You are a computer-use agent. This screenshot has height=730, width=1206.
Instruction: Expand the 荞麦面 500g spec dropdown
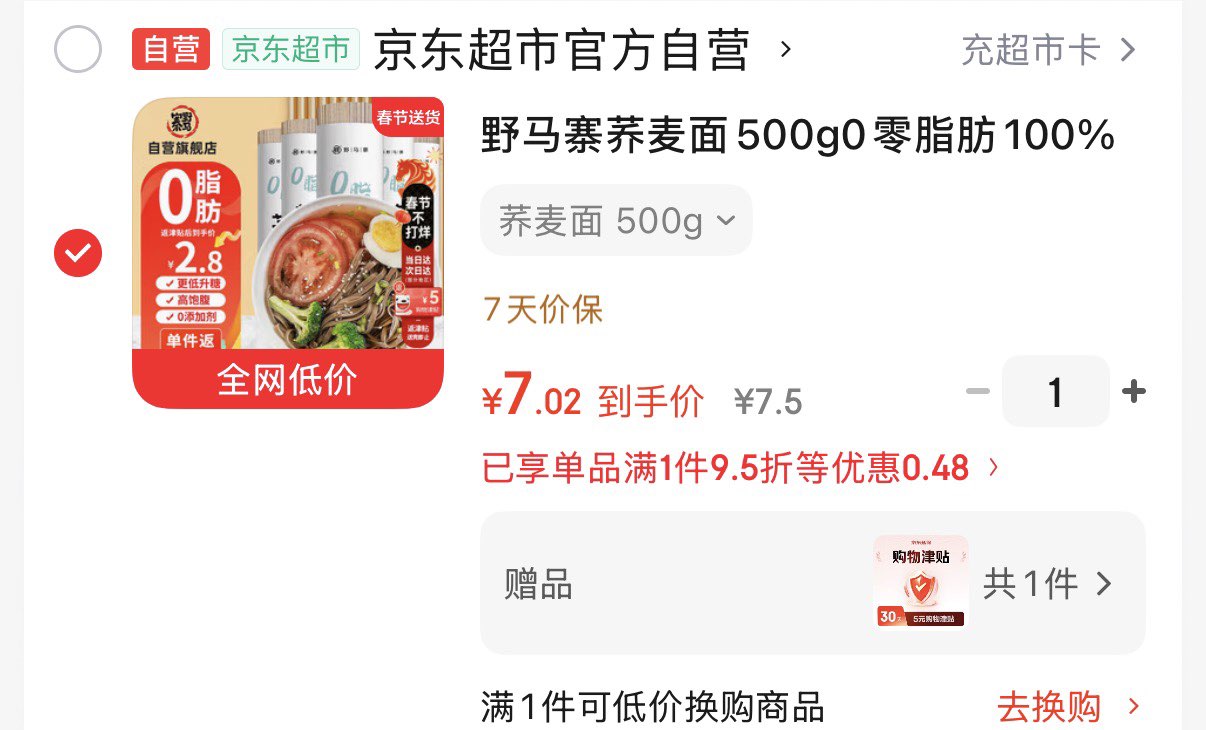(x=616, y=221)
